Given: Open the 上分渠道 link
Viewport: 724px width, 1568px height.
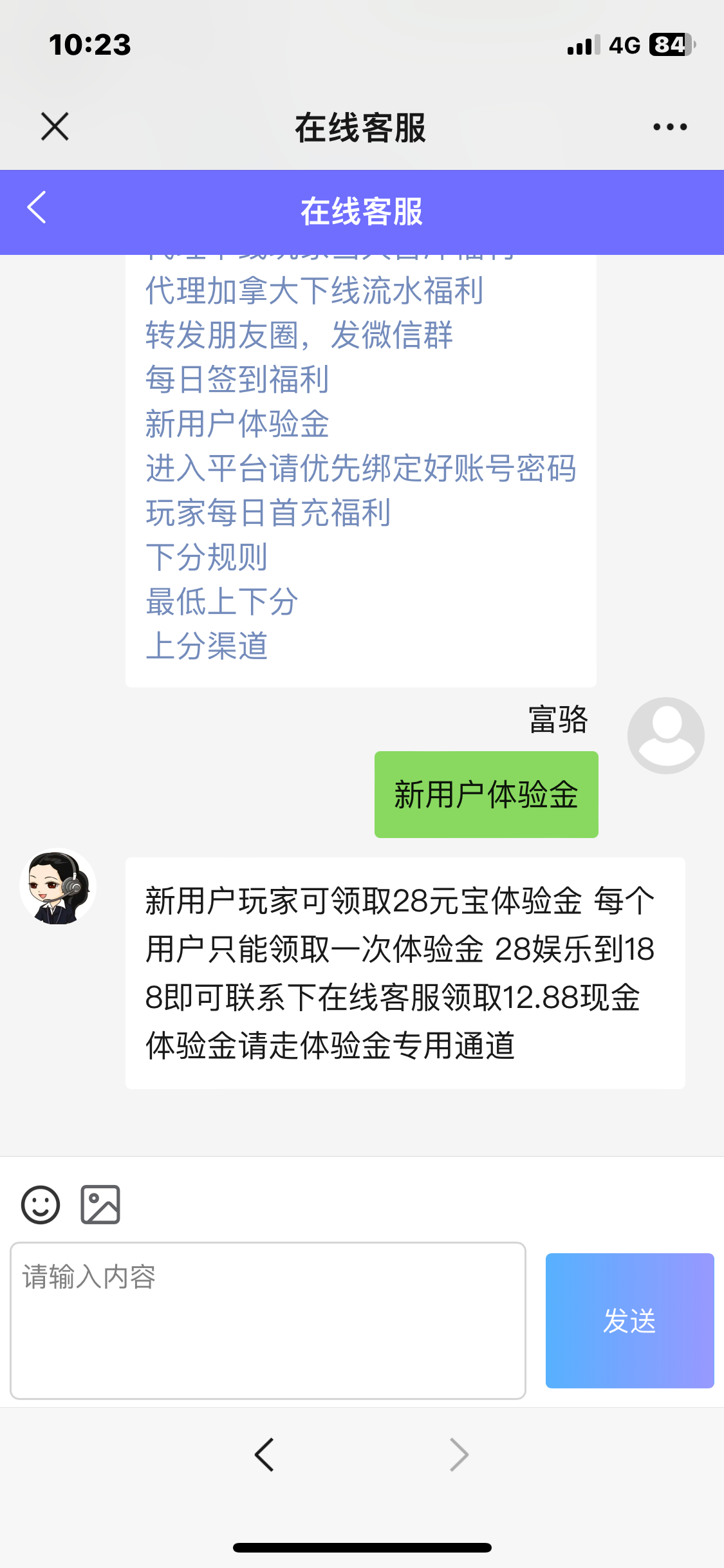Looking at the screenshot, I should (x=207, y=646).
